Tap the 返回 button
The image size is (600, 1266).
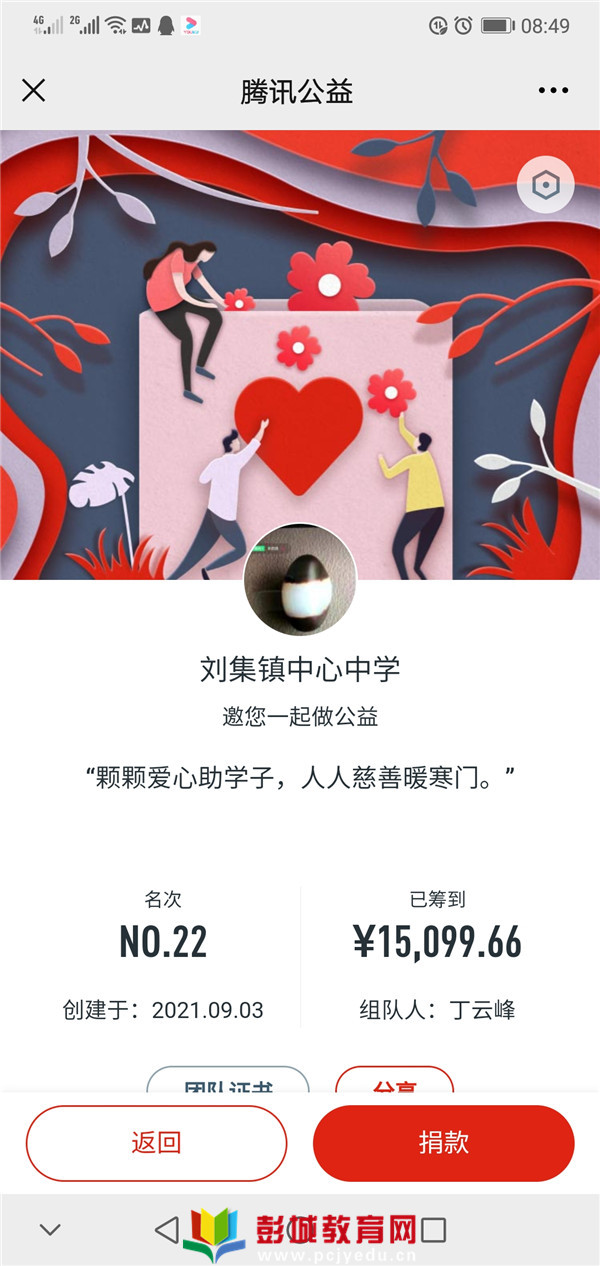pos(156,1143)
